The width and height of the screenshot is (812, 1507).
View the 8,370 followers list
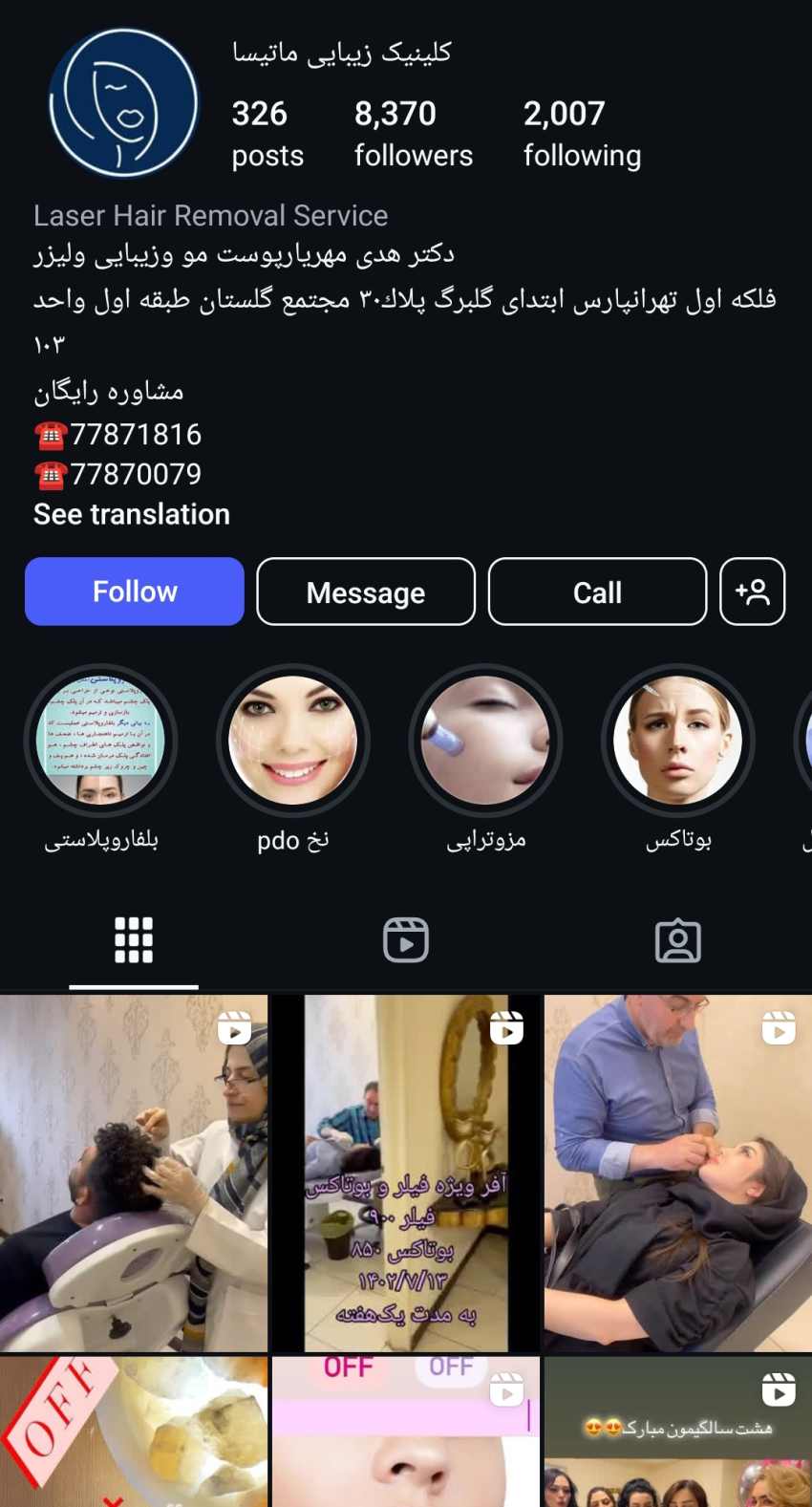[x=414, y=134]
